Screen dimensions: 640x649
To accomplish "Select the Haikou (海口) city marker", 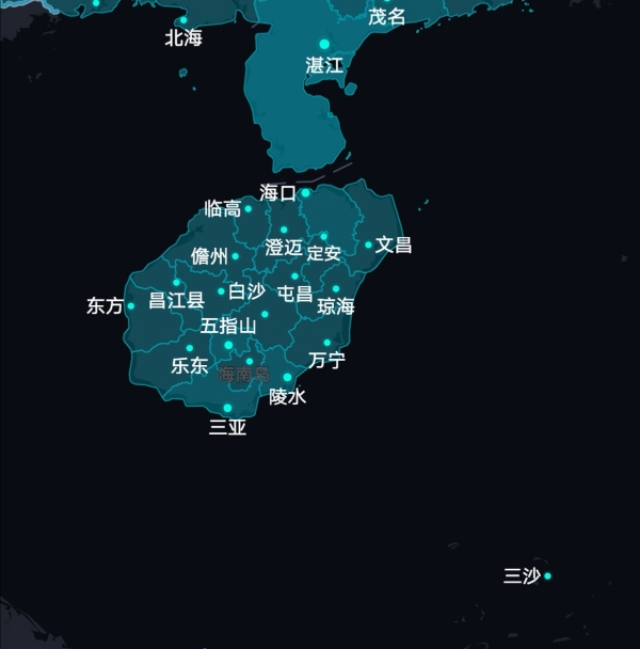I will pyautogui.click(x=305, y=192).
